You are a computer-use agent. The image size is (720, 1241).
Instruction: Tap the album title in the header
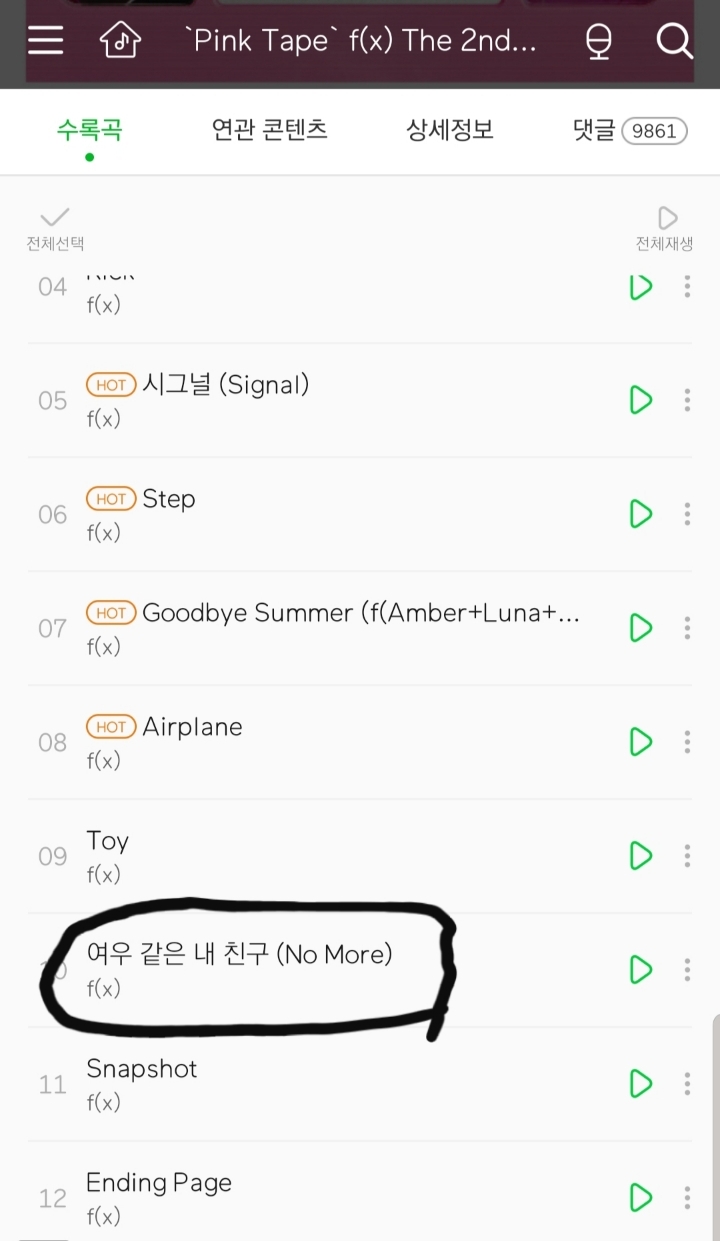(360, 40)
